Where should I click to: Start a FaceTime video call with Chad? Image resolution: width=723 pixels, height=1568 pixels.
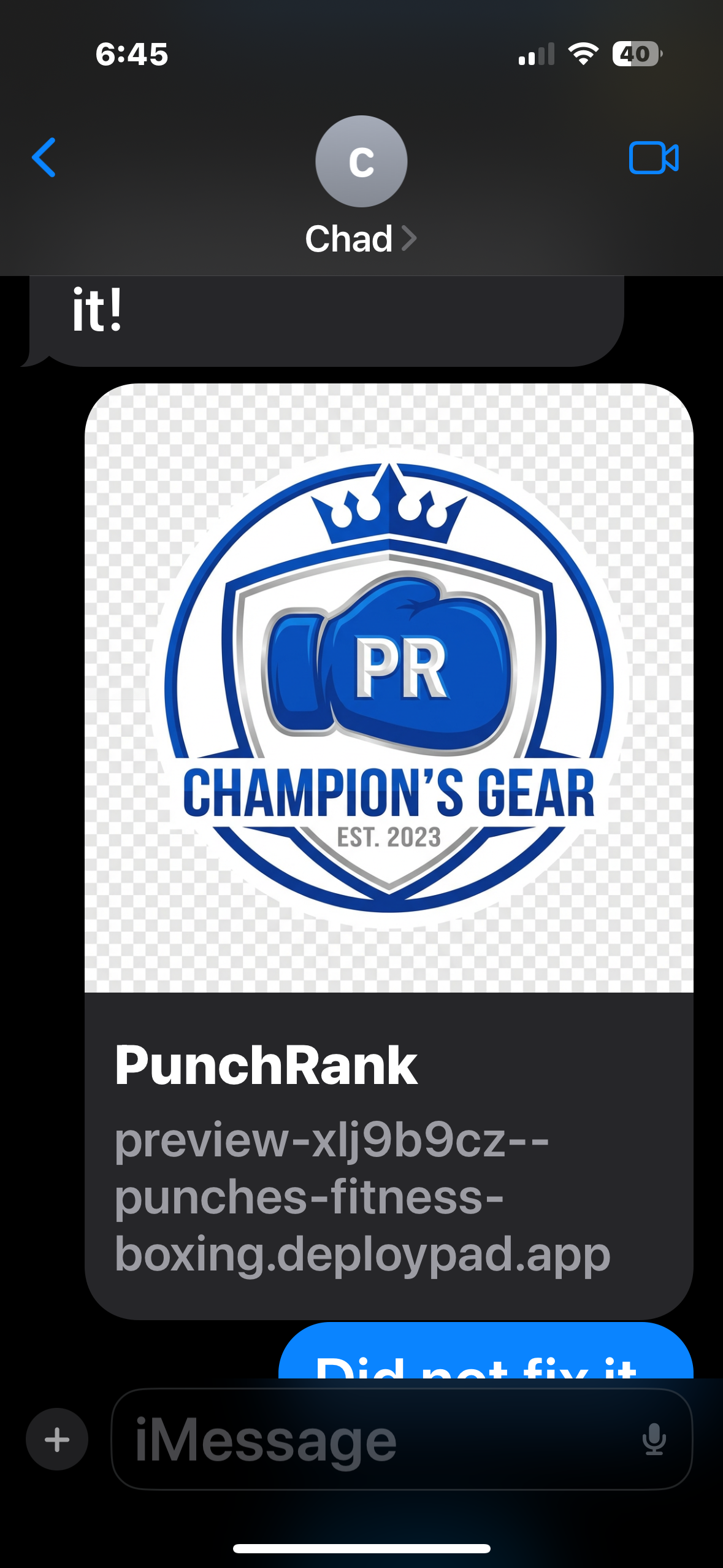[x=653, y=158]
